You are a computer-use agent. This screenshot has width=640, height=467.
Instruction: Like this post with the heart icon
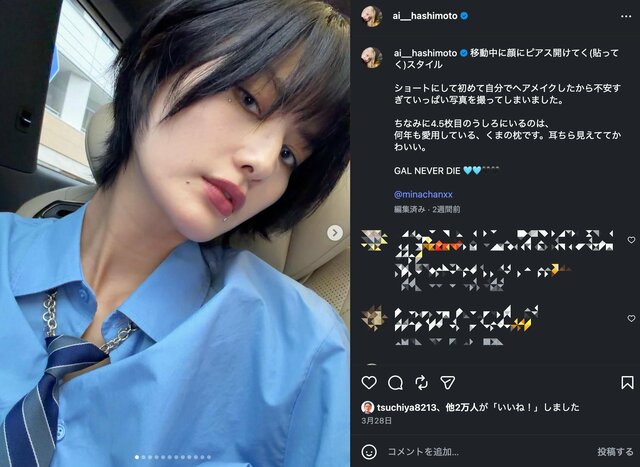tap(369, 383)
